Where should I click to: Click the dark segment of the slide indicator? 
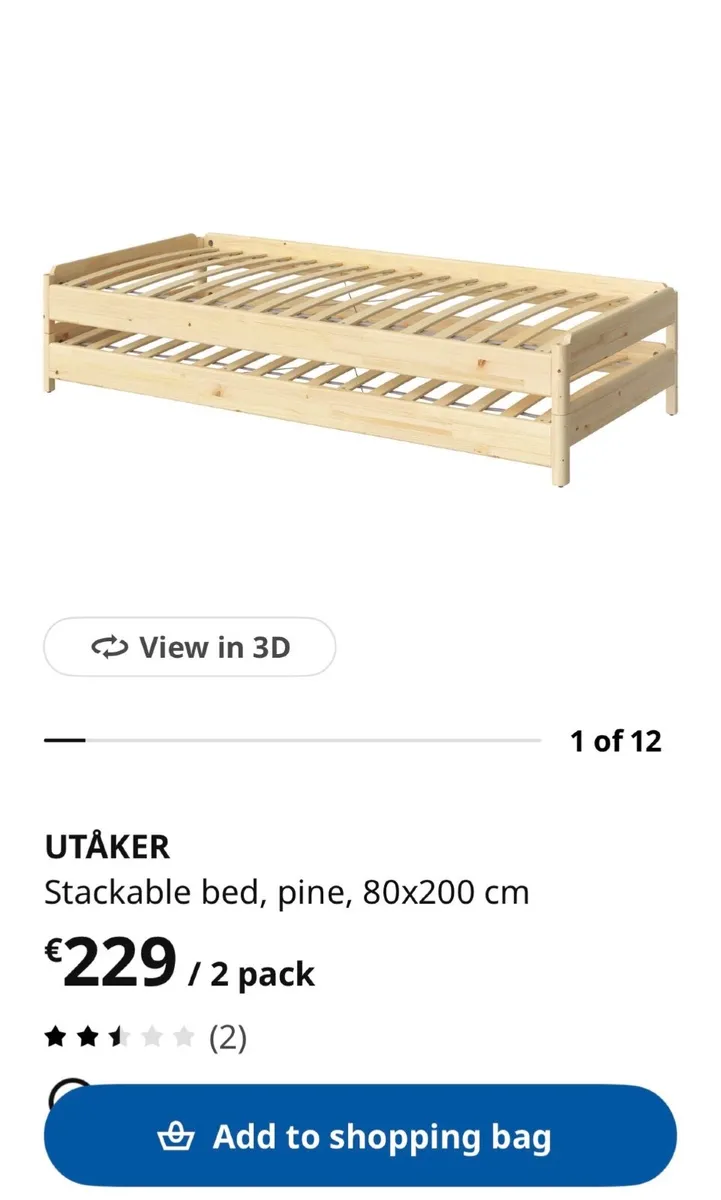pos(65,742)
